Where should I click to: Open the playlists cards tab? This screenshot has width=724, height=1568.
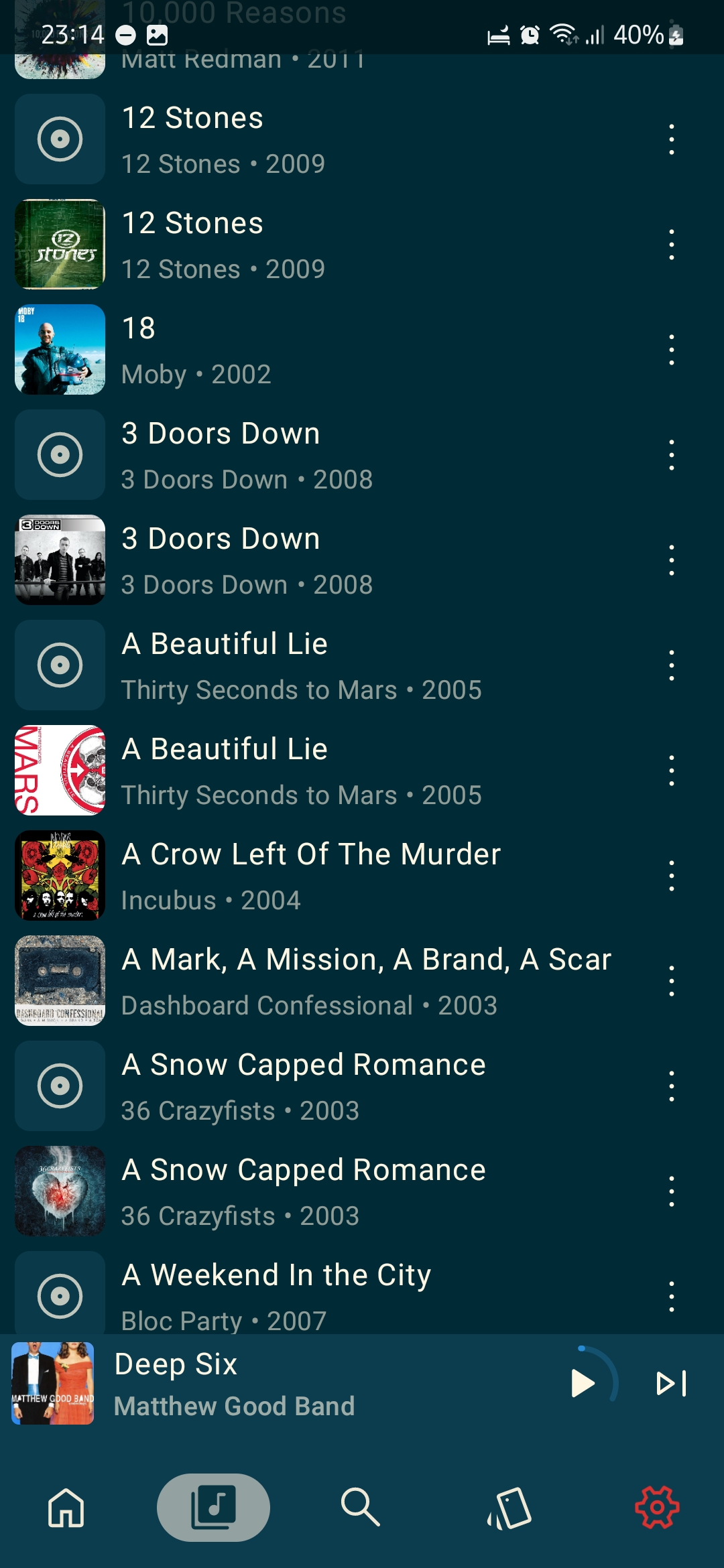point(509,1508)
